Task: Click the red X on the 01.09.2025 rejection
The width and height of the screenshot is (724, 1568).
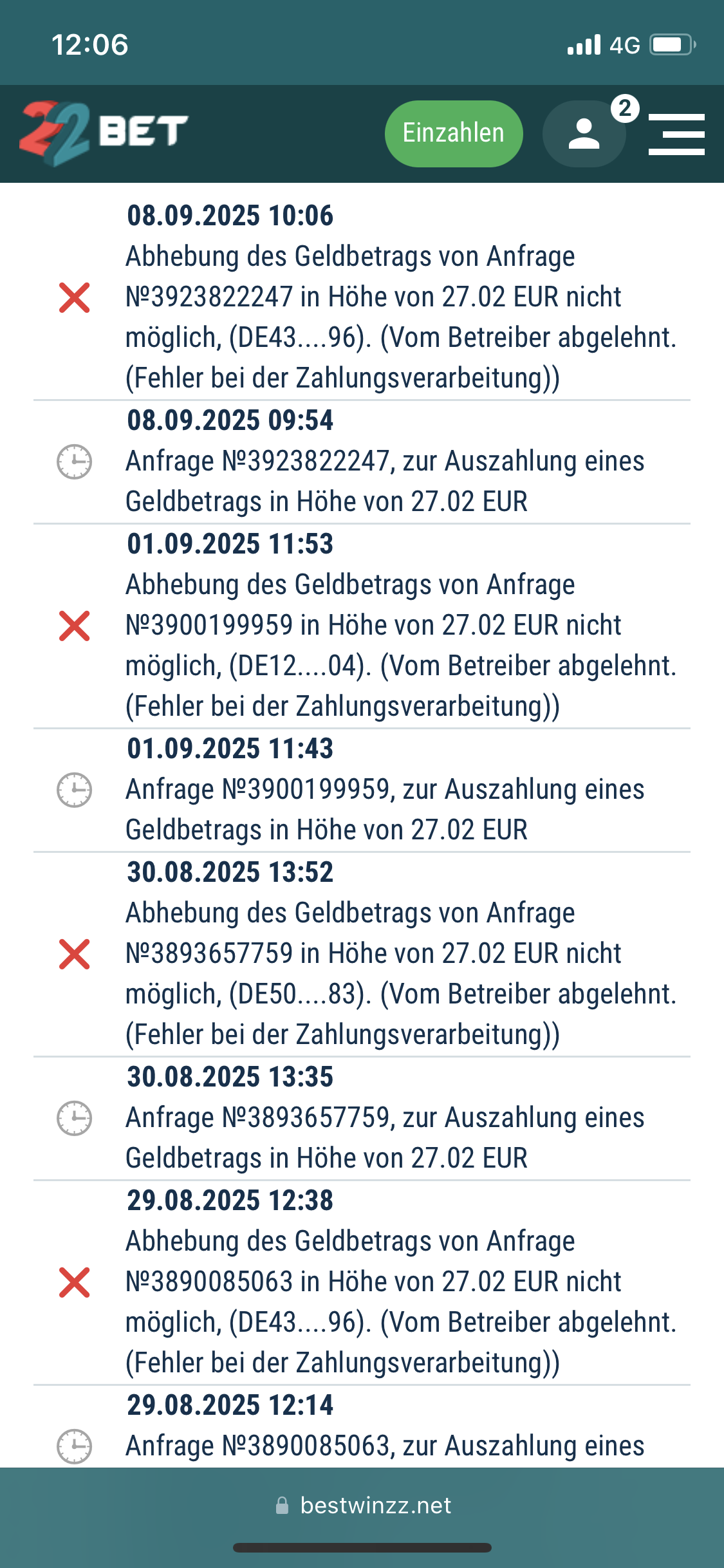Action: 74,624
